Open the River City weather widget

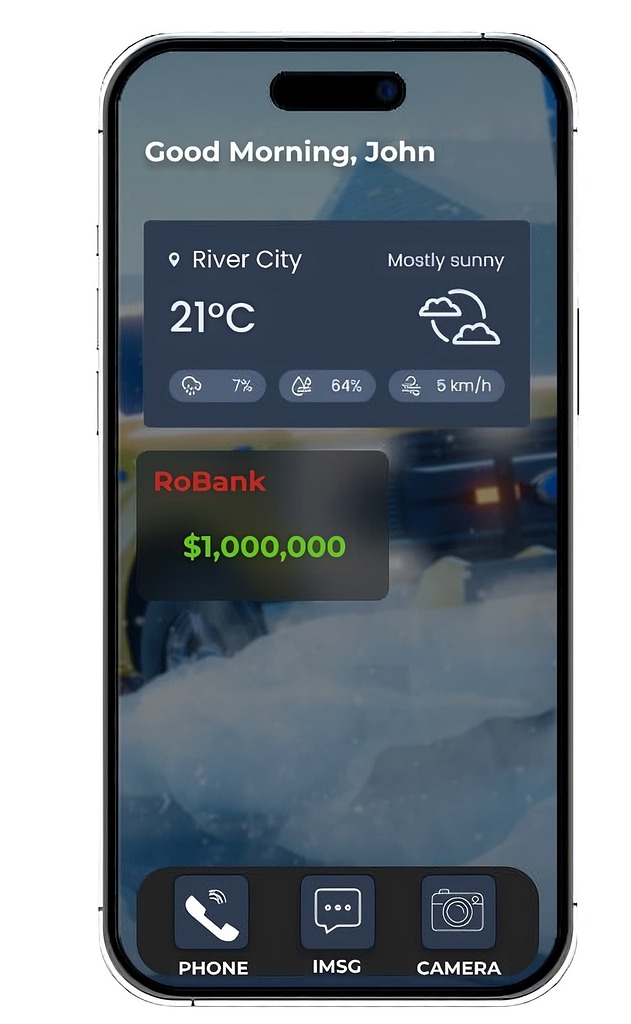point(336,323)
